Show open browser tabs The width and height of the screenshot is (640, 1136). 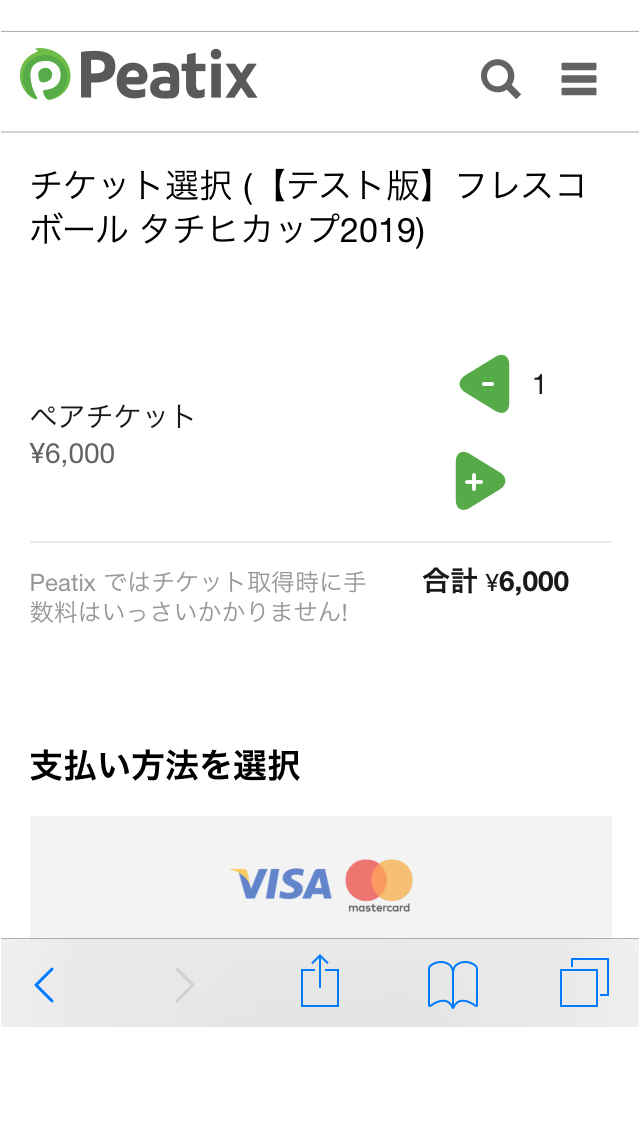(584, 982)
